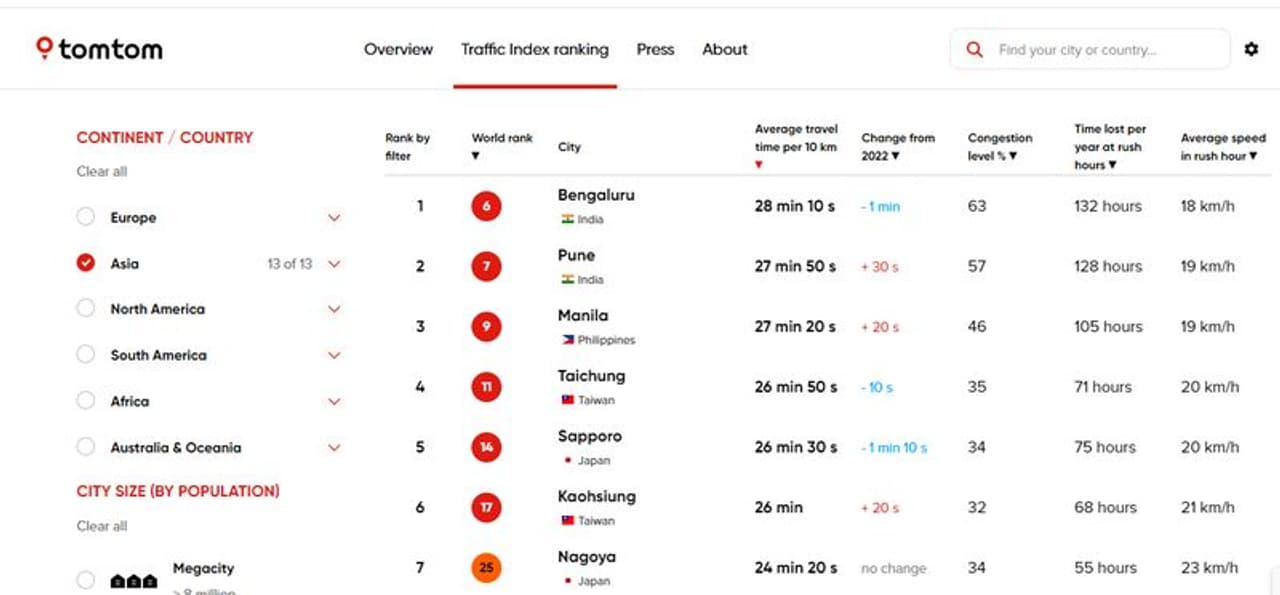Select the Megacity size checkbox
Viewport: 1280px width, 595px height.
point(86,579)
